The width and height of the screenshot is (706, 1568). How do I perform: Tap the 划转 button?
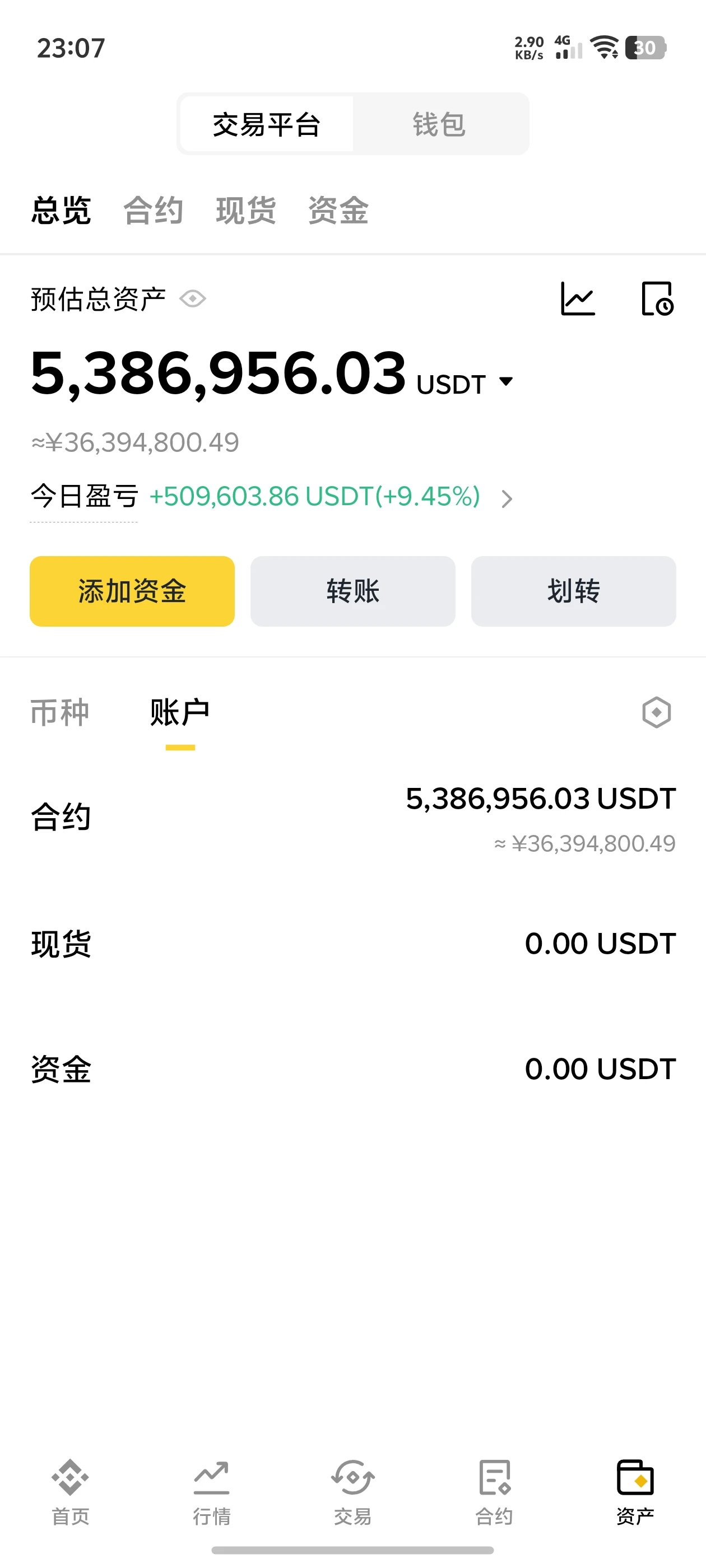(x=573, y=591)
